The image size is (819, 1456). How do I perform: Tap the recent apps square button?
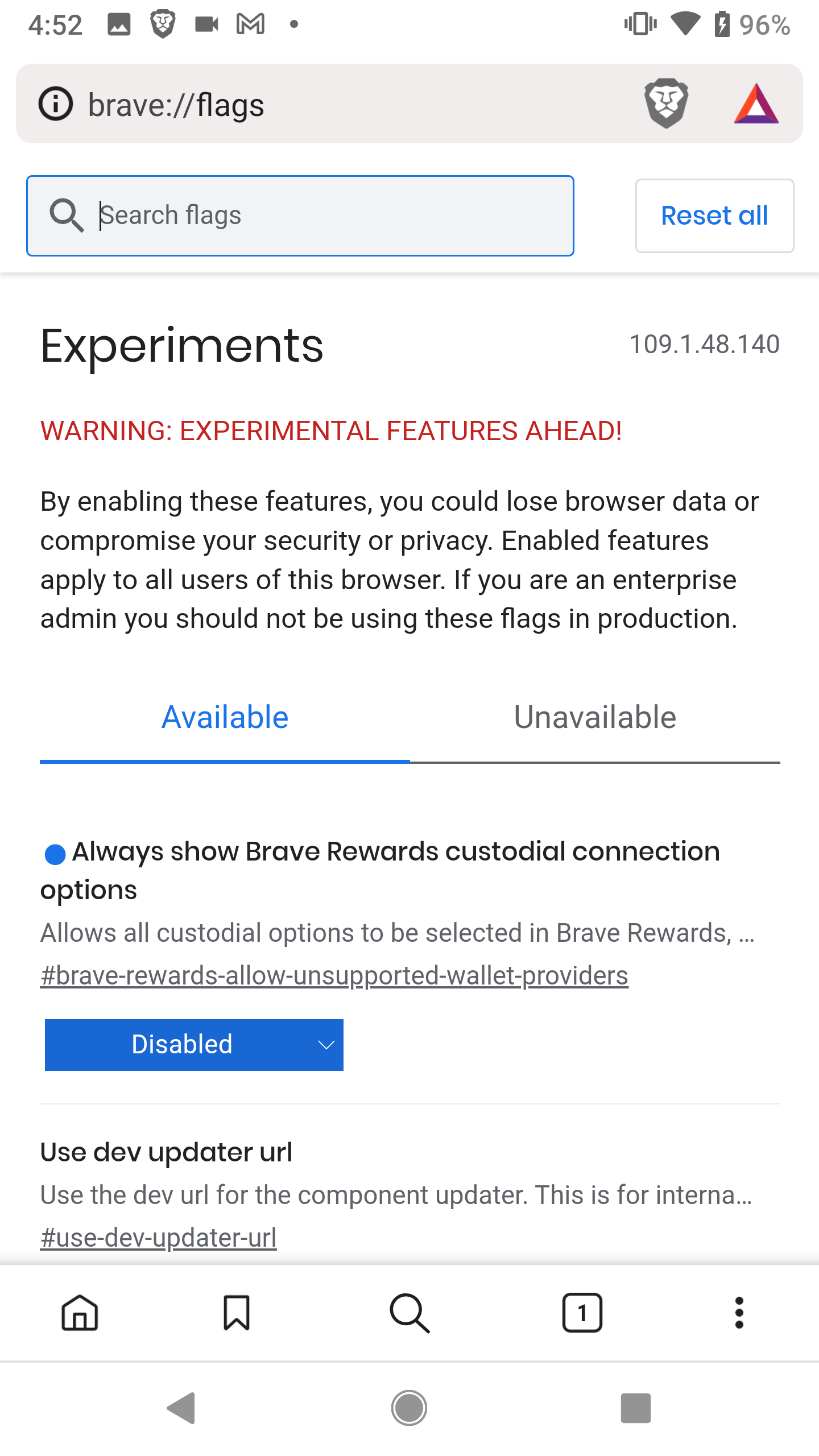[636, 1408]
